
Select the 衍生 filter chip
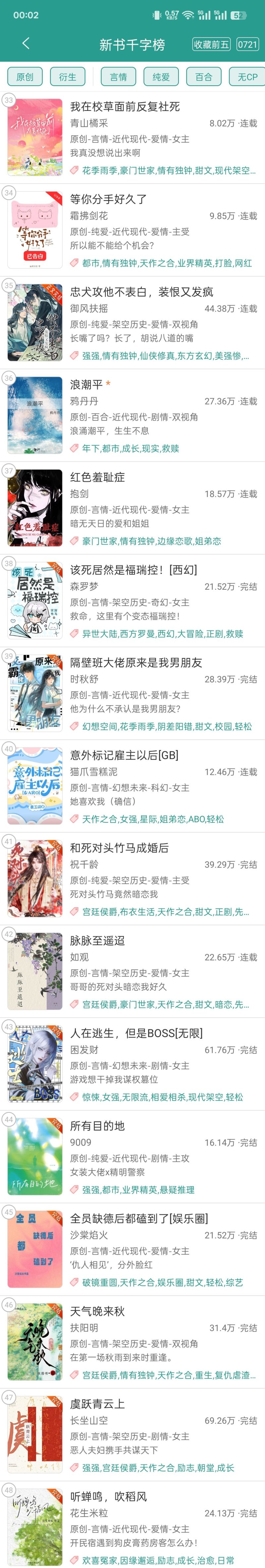coord(68,77)
